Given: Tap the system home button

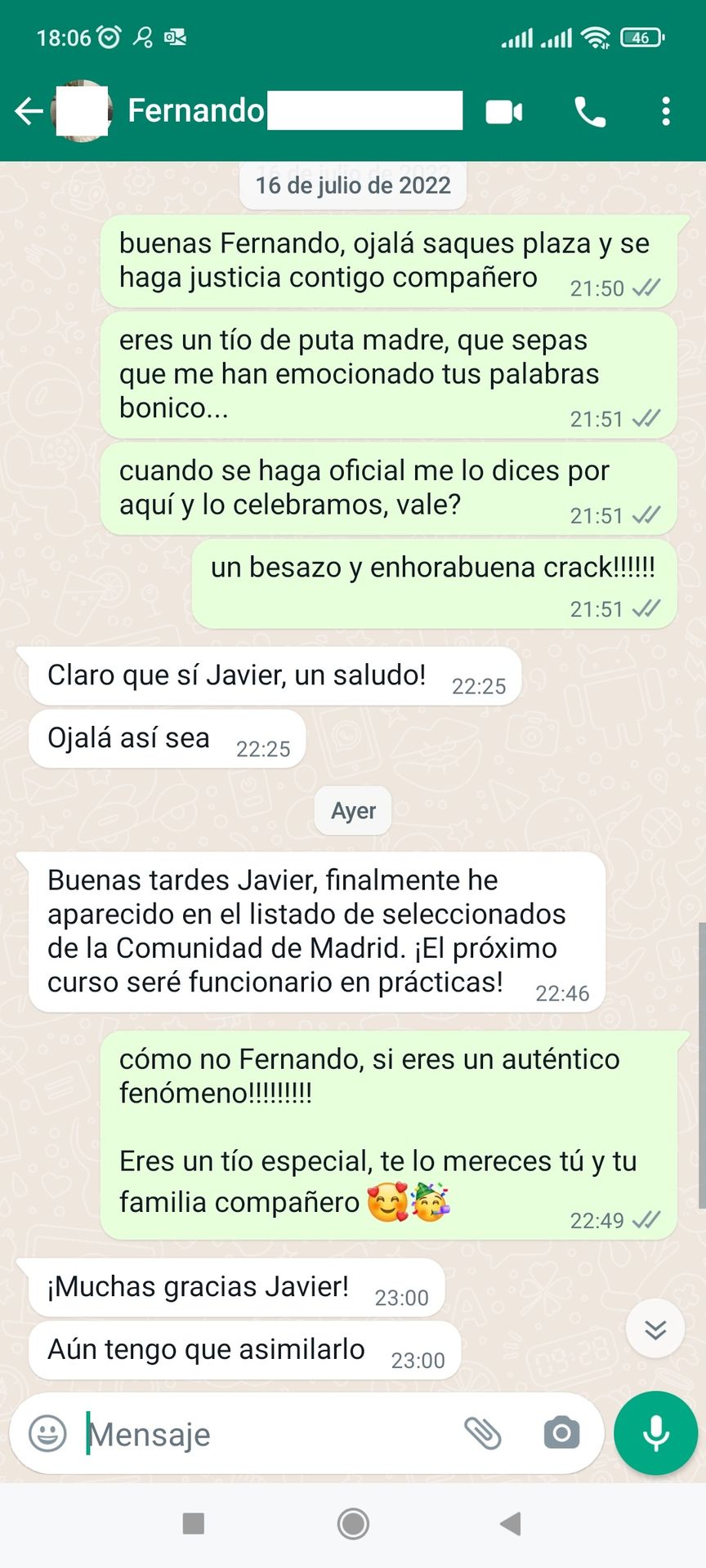Looking at the screenshot, I should (353, 1524).
